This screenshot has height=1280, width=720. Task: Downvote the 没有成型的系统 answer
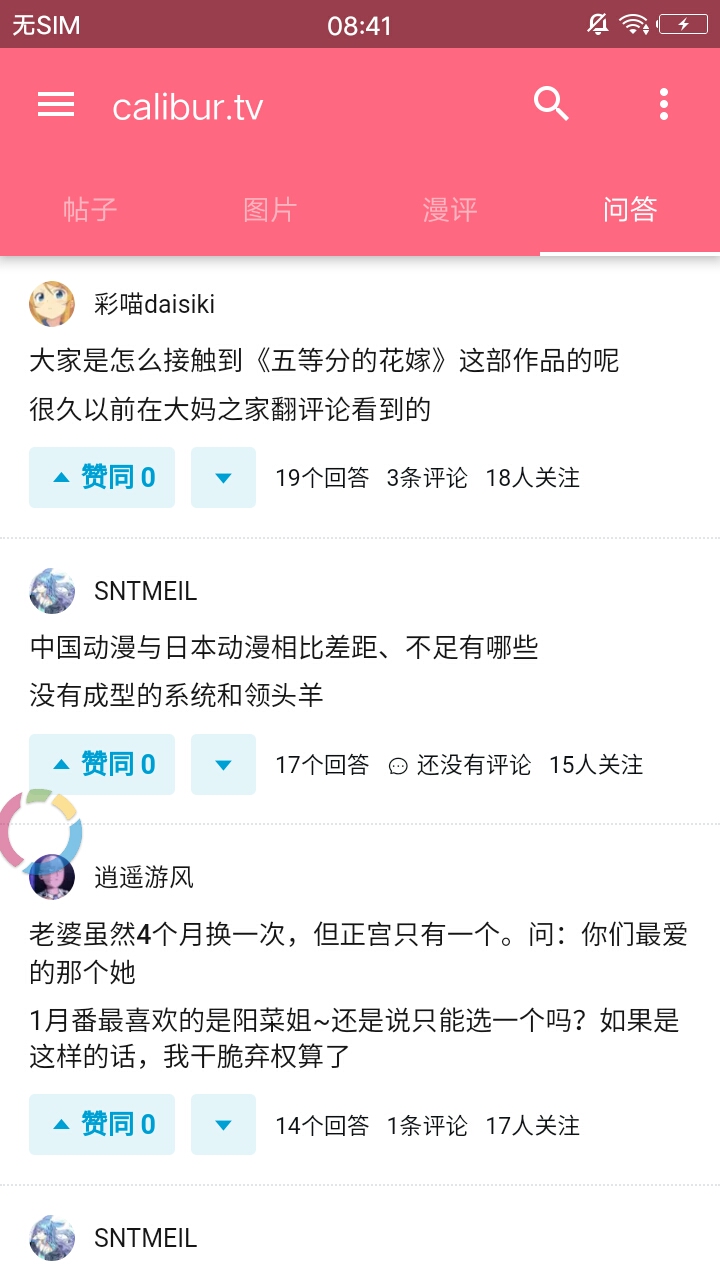pos(223,765)
